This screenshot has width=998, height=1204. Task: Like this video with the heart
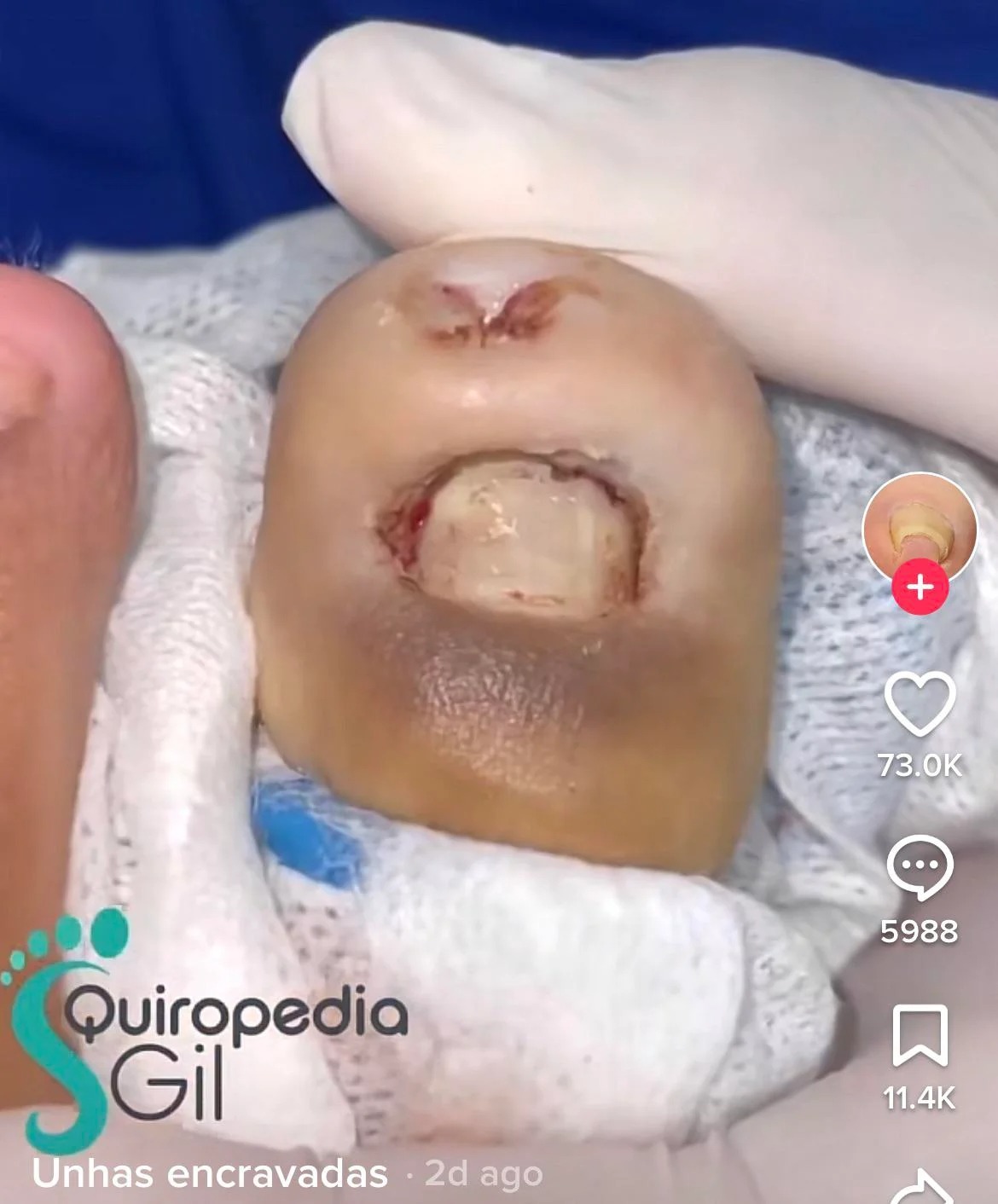(x=920, y=704)
